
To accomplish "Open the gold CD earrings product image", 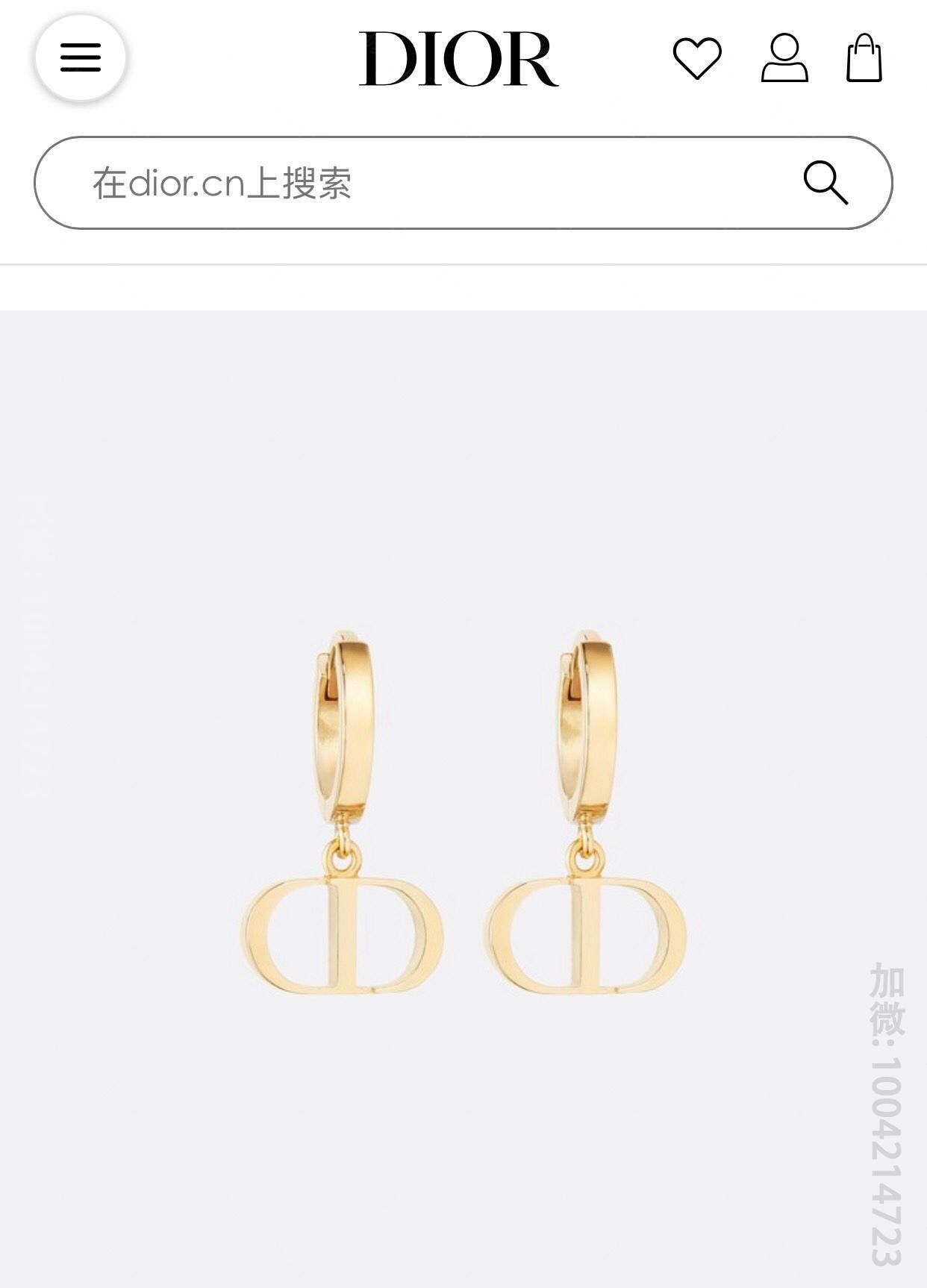I will coord(463,813).
